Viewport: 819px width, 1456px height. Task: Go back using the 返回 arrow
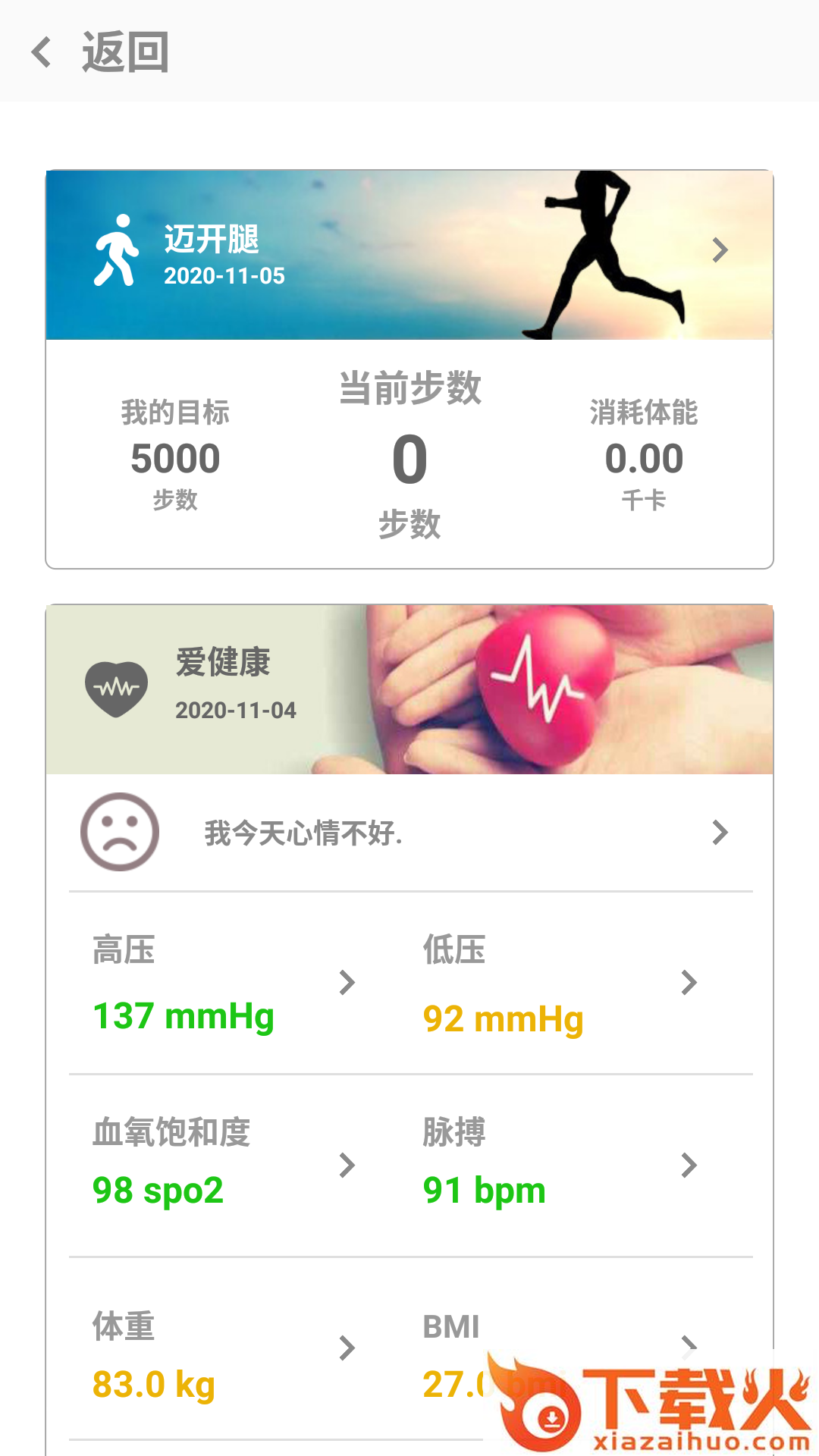click(43, 52)
